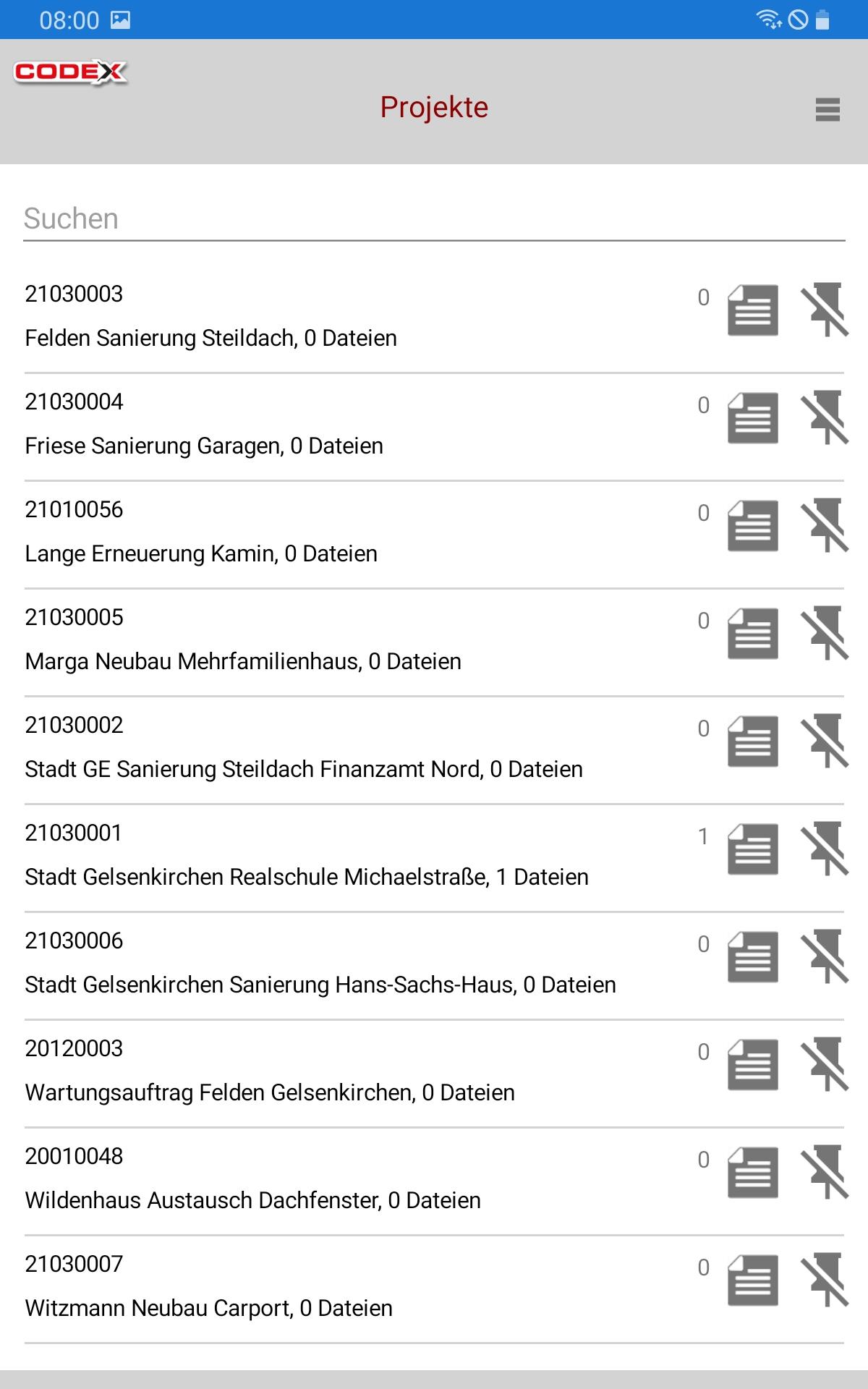868x1389 pixels.
Task: Show documents for Witzmann Neubau Carport
Action: point(752,1280)
